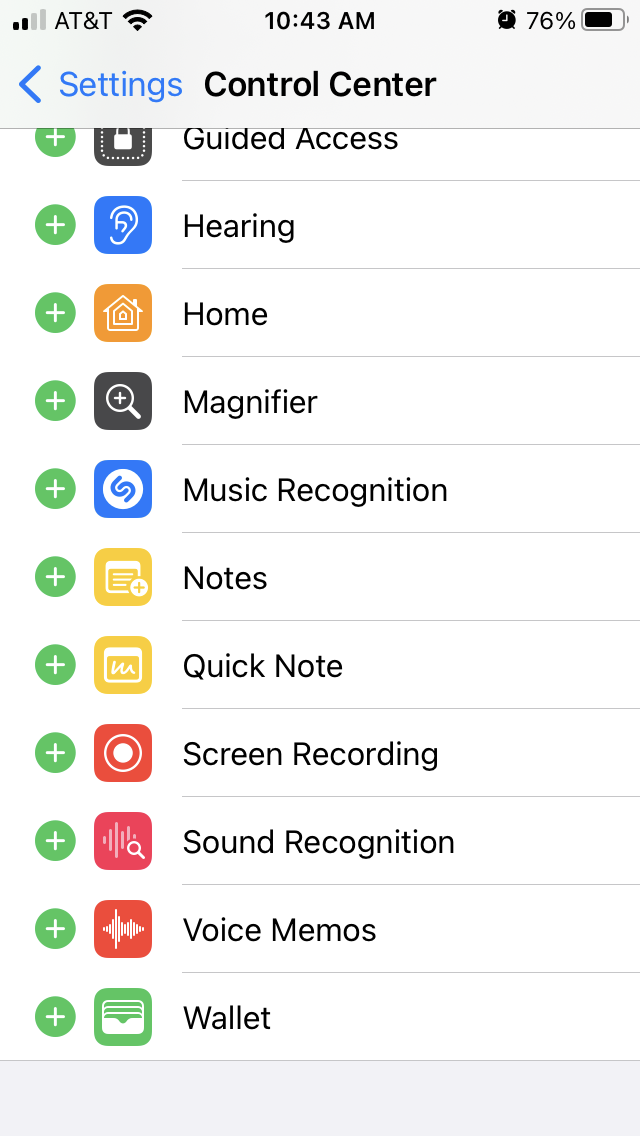Add Voice Memos with plus button
Image resolution: width=640 pixels, height=1136 pixels.
[55, 930]
